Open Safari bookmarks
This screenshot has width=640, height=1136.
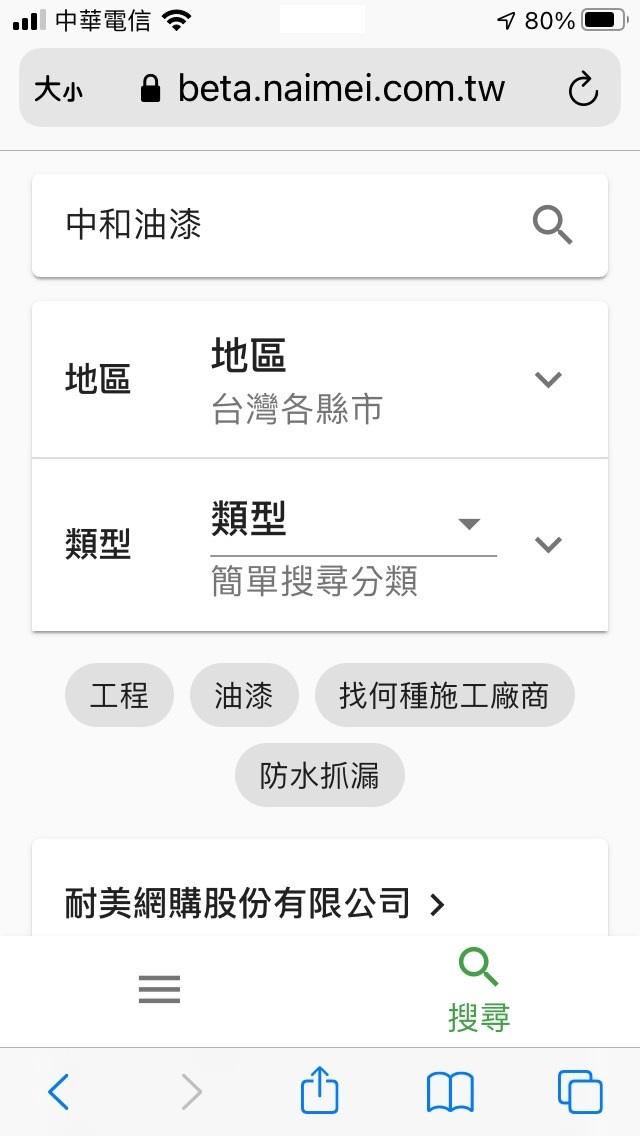(450, 1092)
